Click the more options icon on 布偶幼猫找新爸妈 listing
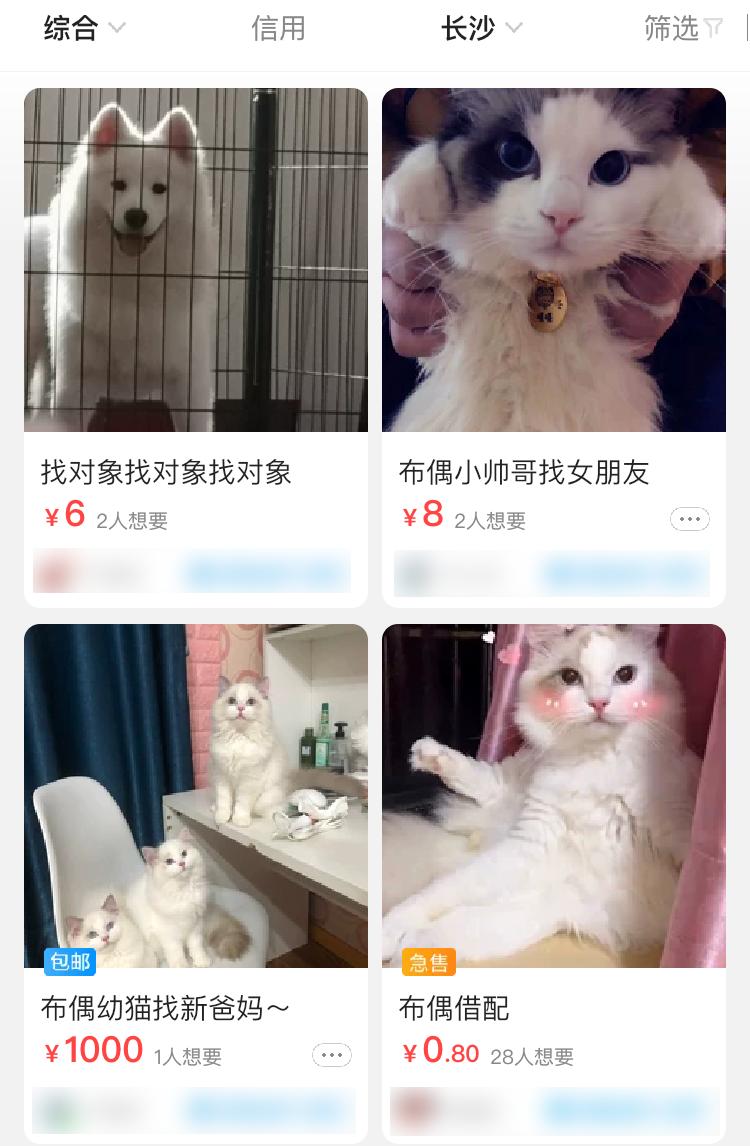 point(331,1055)
